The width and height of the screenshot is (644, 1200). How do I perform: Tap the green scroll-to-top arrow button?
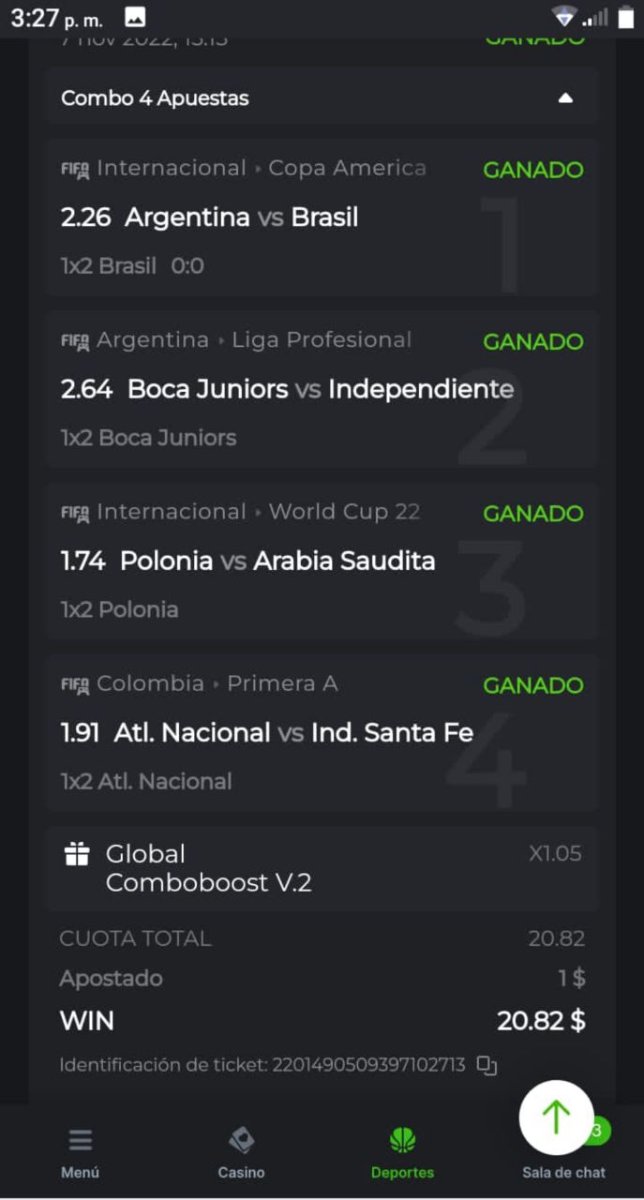[556, 1117]
